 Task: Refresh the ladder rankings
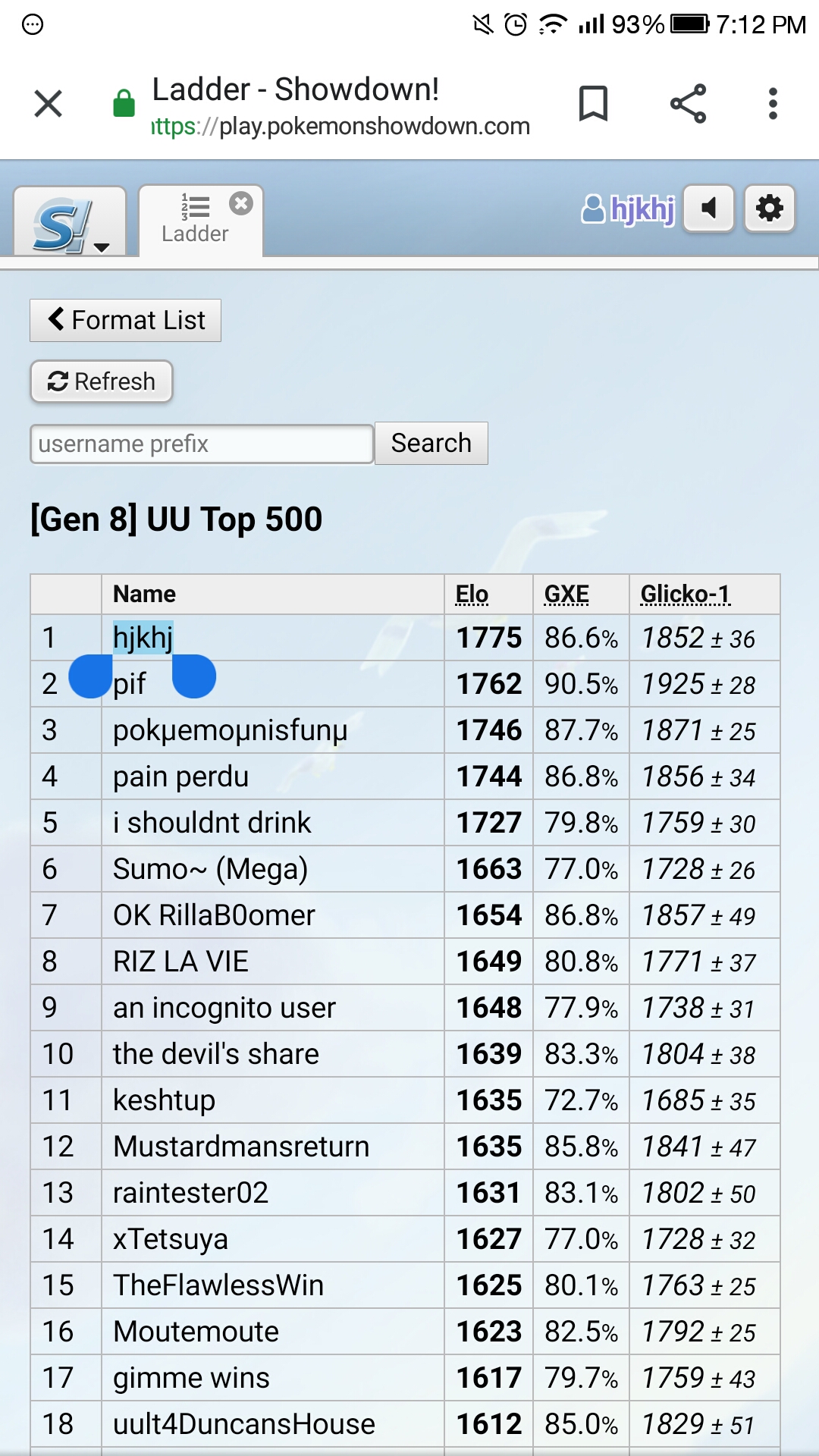102,381
